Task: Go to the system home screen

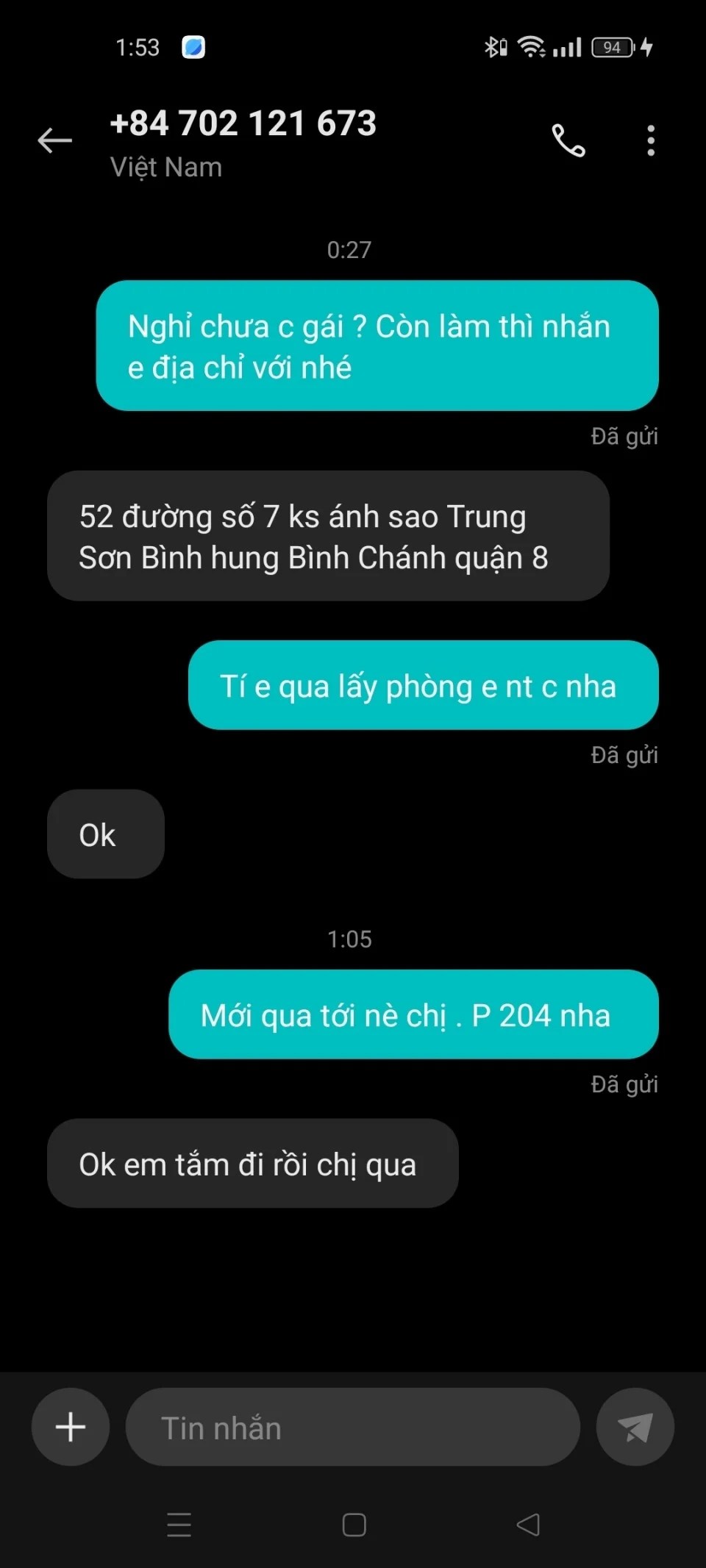Action: pyautogui.click(x=354, y=1525)
